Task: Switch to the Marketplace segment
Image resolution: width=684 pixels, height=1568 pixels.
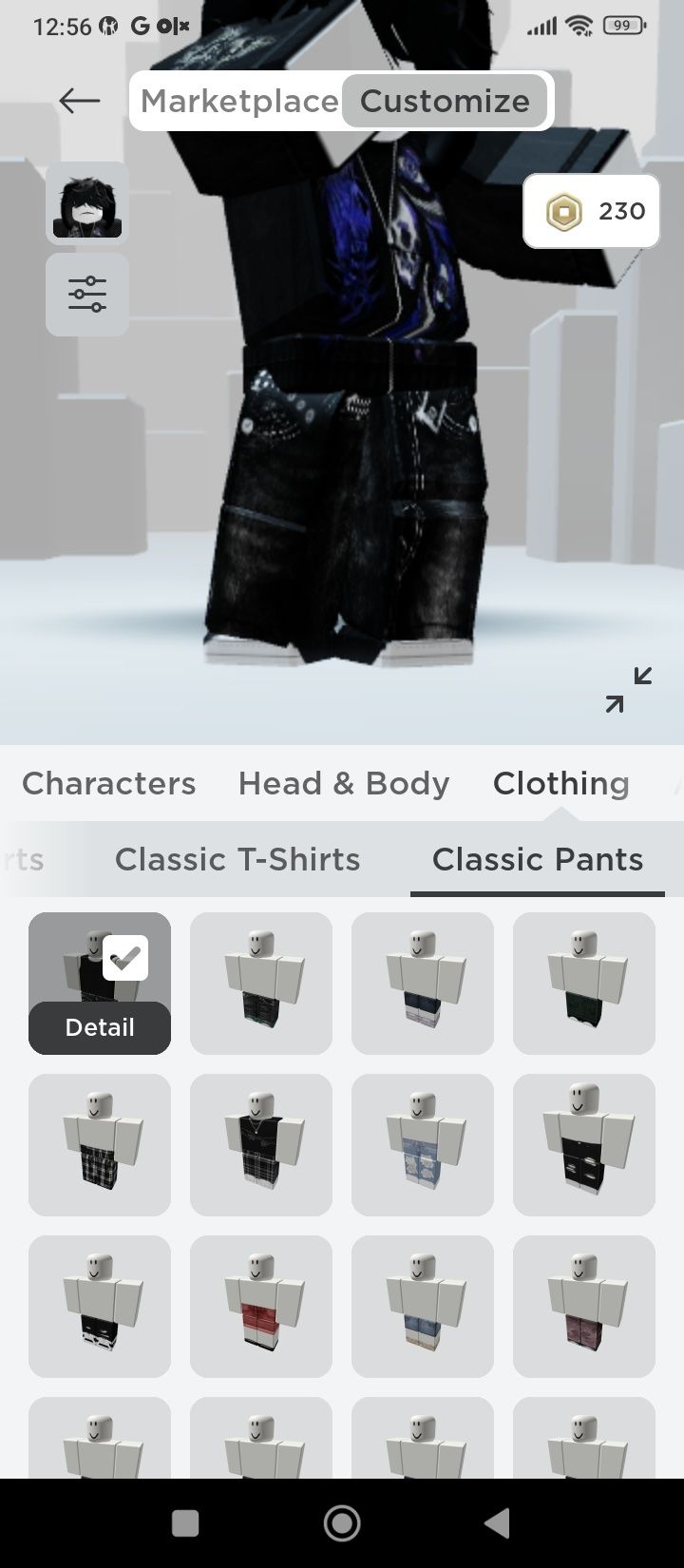Action: (239, 101)
